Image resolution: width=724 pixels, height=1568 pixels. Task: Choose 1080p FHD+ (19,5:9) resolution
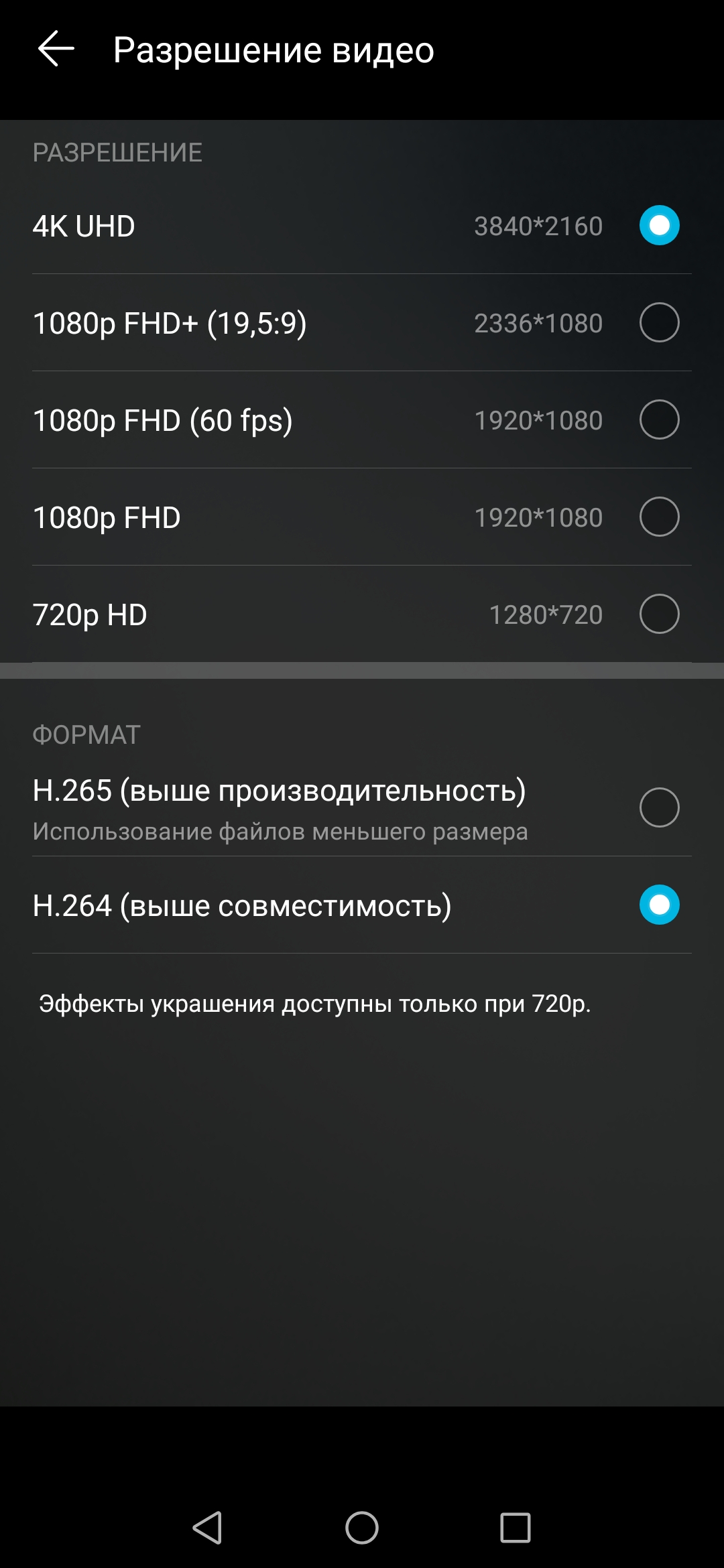(x=659, y=323)
